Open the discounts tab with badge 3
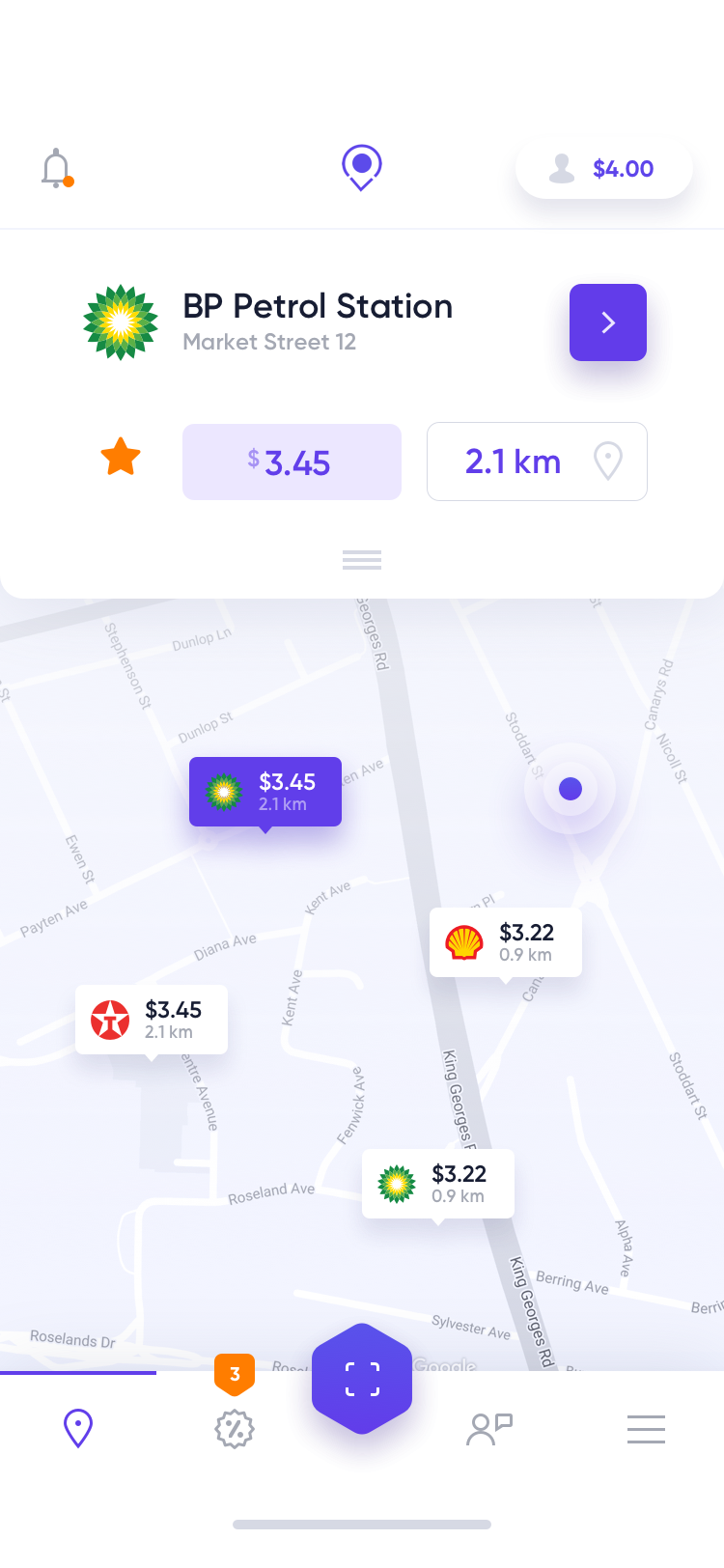724x1568 pixels. point(235,1427)
